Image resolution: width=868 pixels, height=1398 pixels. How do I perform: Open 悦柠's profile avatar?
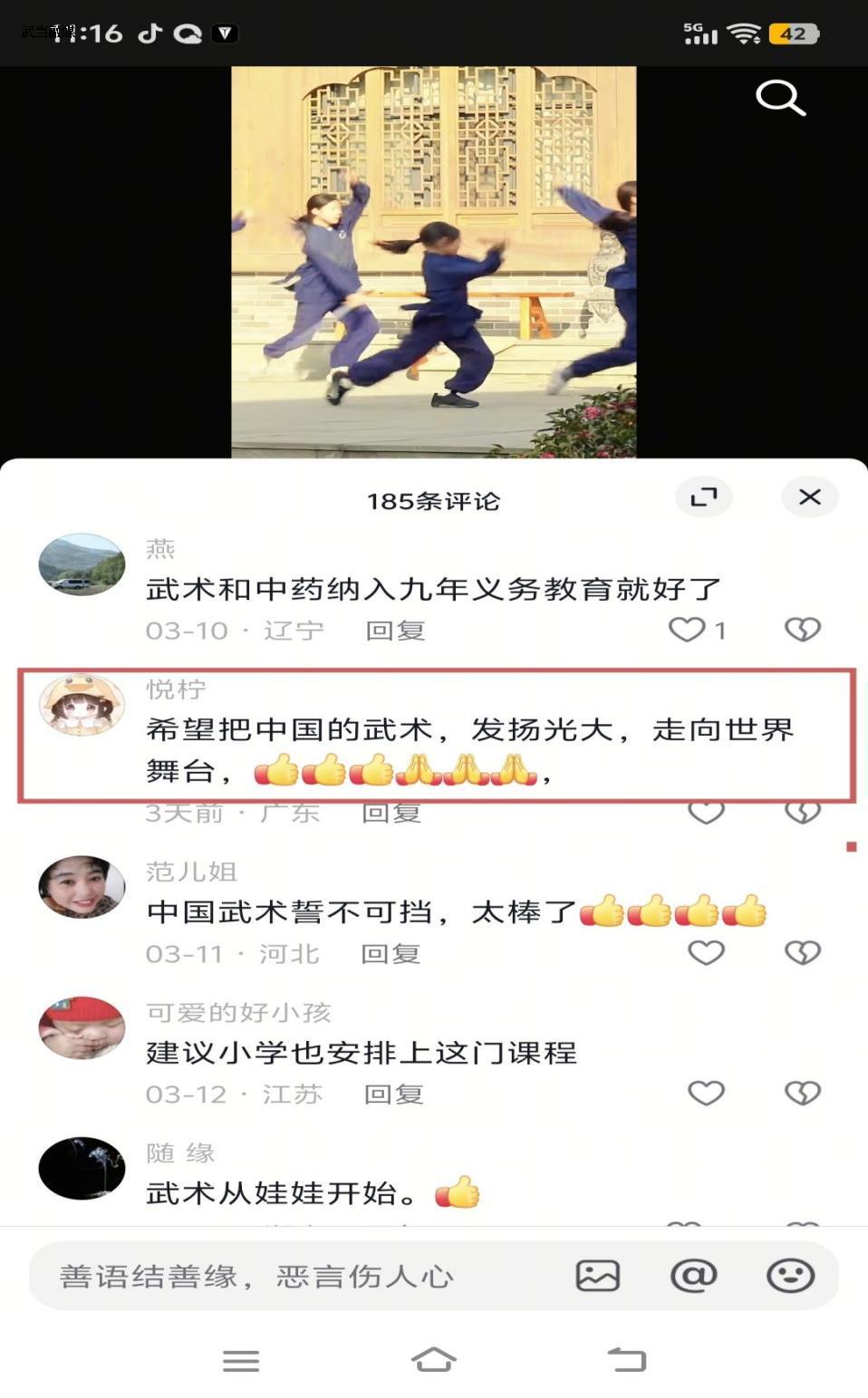click(82, 705)
